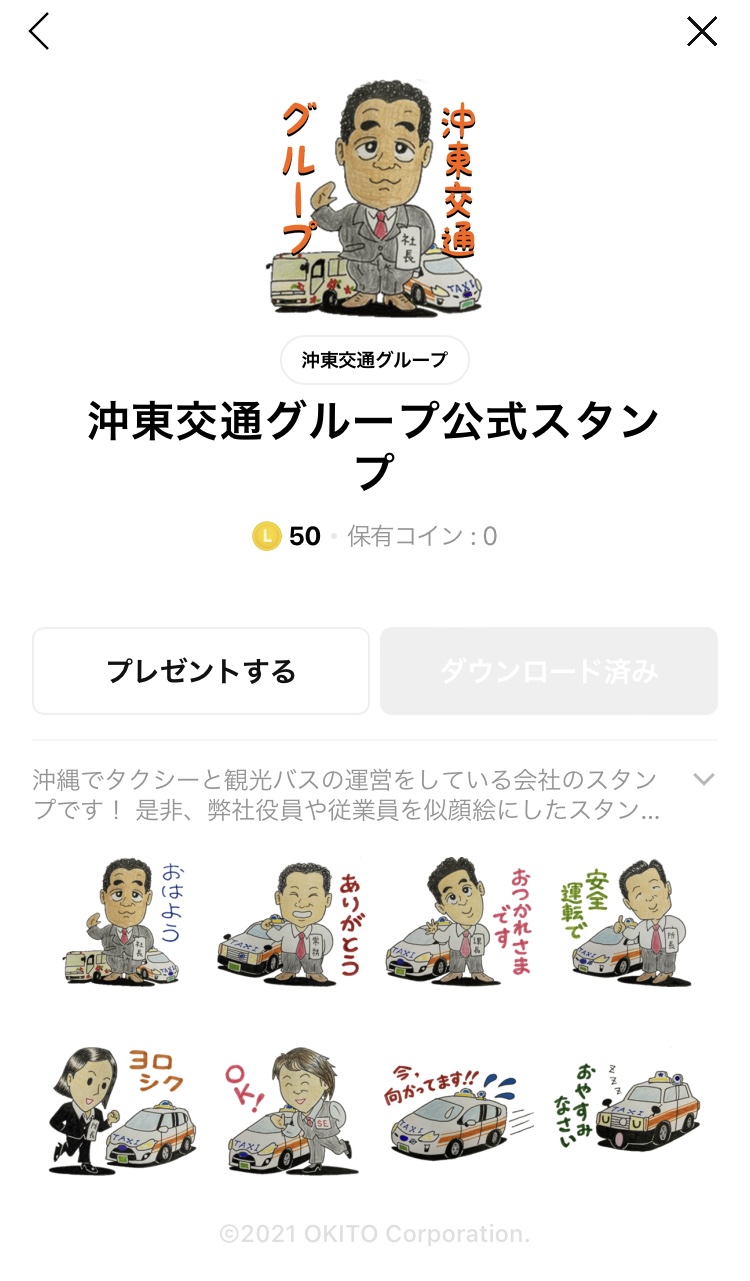Expand the sticker description text
750x1281 pixels.
coord(704,779)
